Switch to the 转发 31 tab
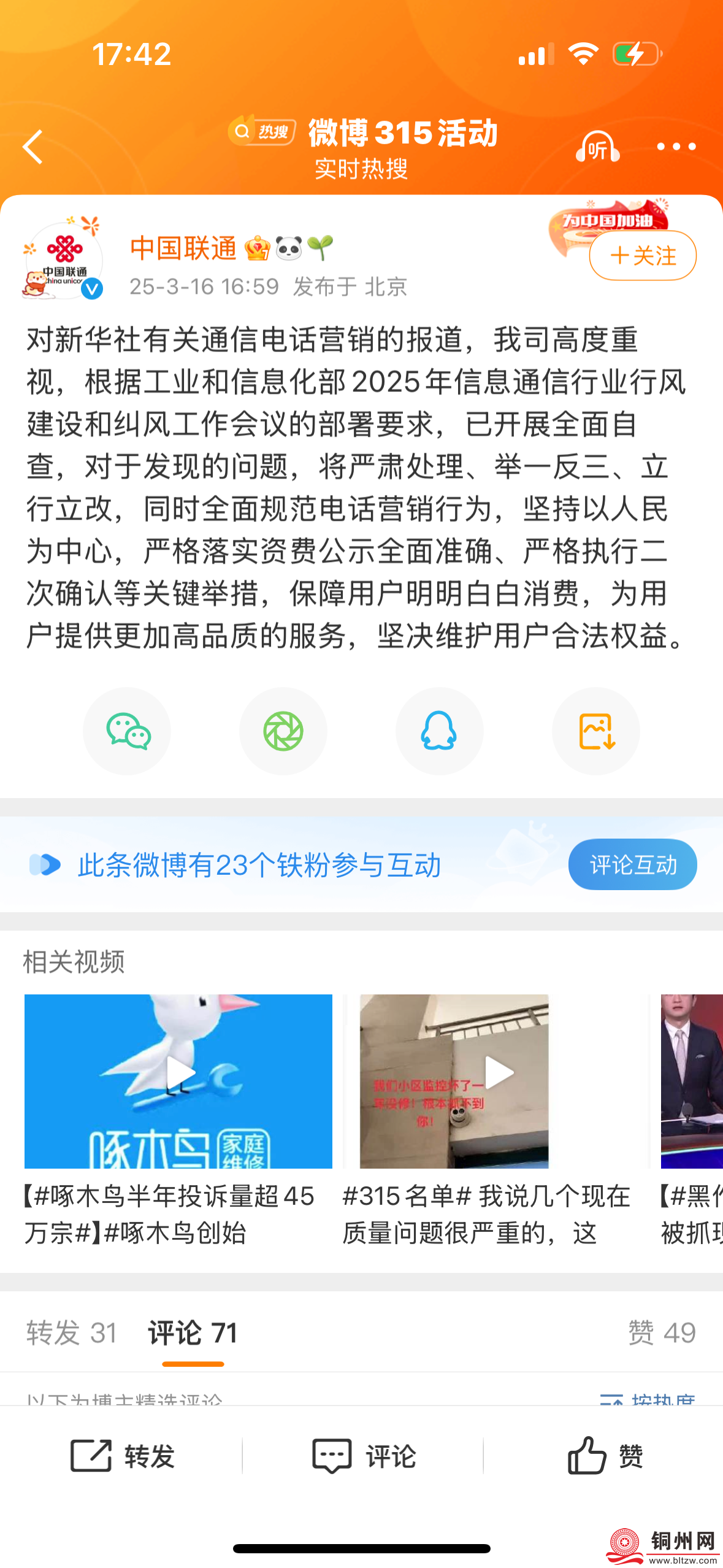The height and width of the screenshot is (1568, 723). (x=72, y=1332)
